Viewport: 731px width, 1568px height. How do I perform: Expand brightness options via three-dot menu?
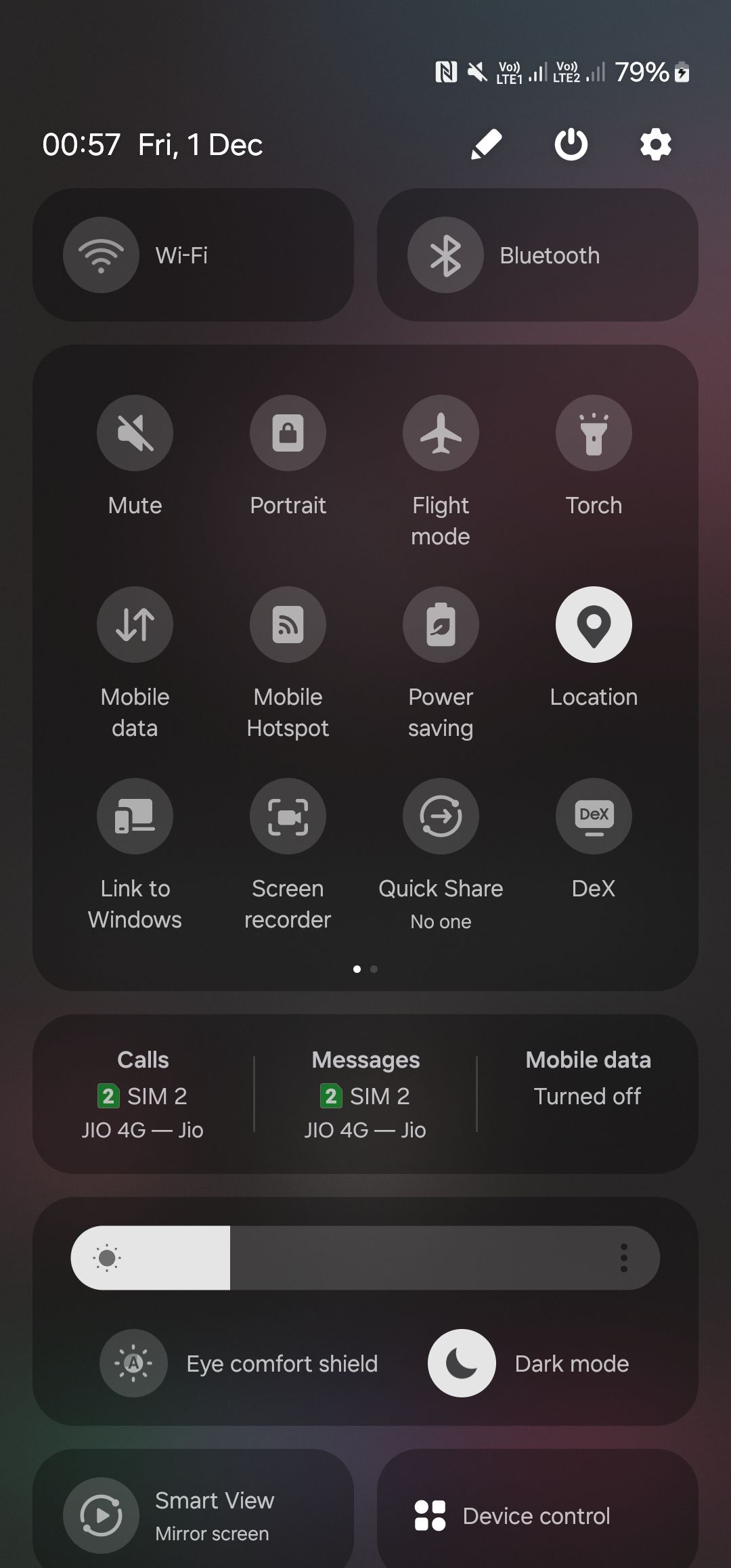pyautogui.click(x=624, y=1257)
